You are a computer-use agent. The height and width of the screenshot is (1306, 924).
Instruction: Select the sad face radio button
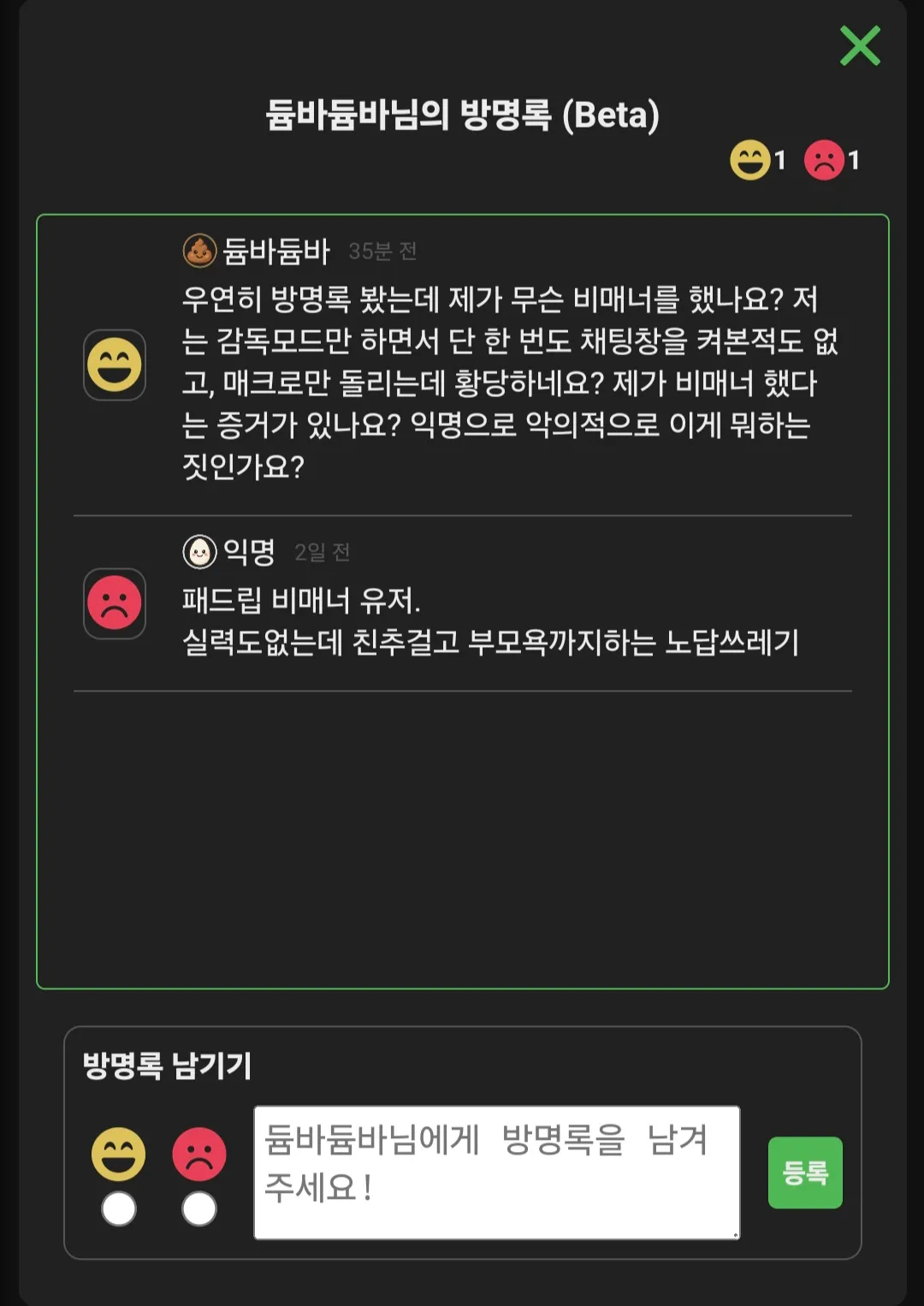tap(199, 1208)
